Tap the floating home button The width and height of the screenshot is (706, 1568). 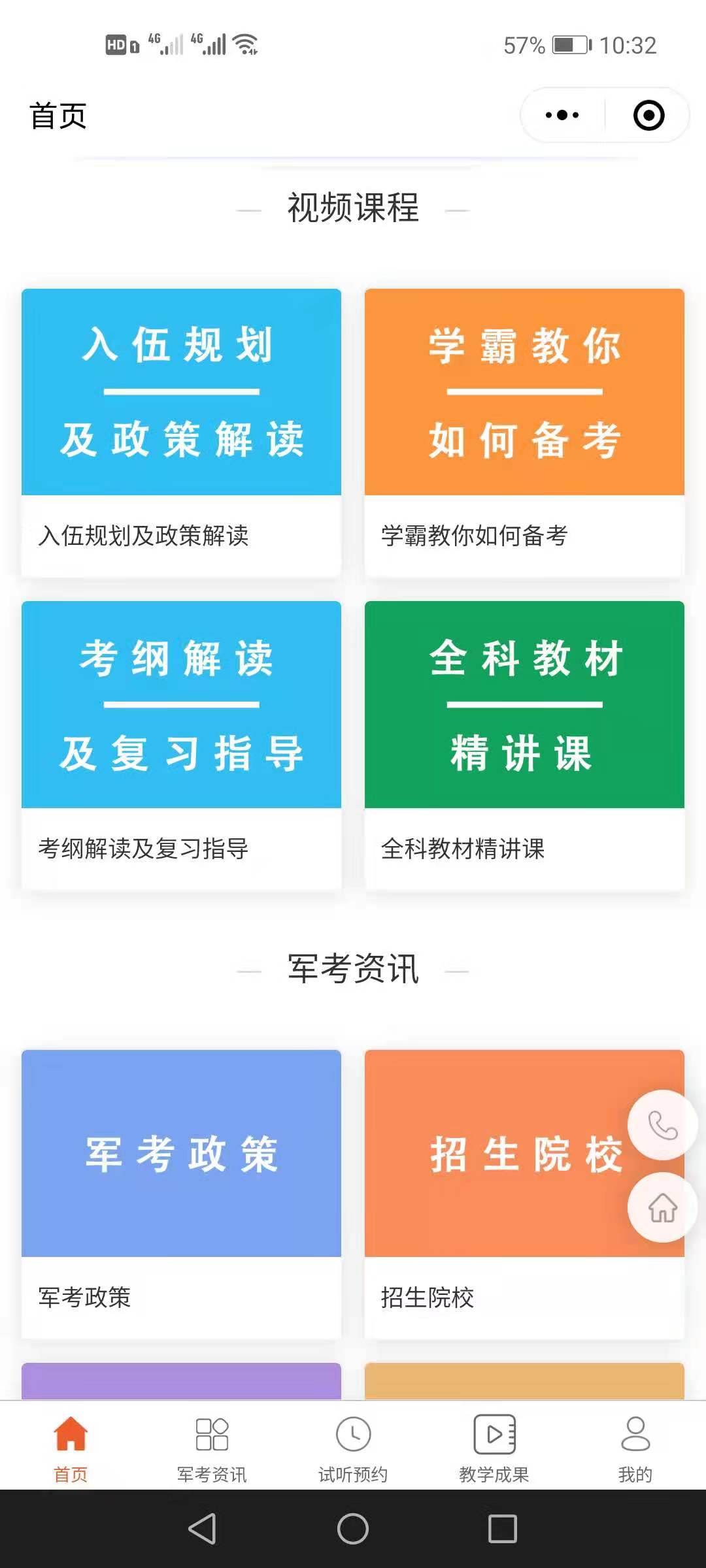click(663, 1207)
